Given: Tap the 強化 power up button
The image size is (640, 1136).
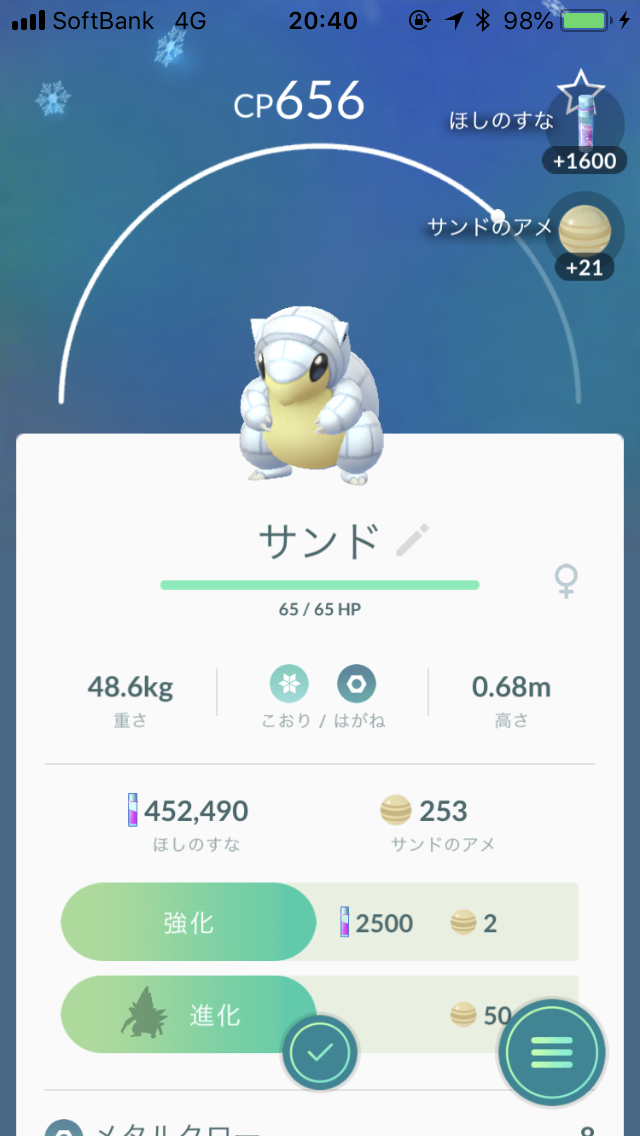Looking at the screenshot, I should (188, 922).
